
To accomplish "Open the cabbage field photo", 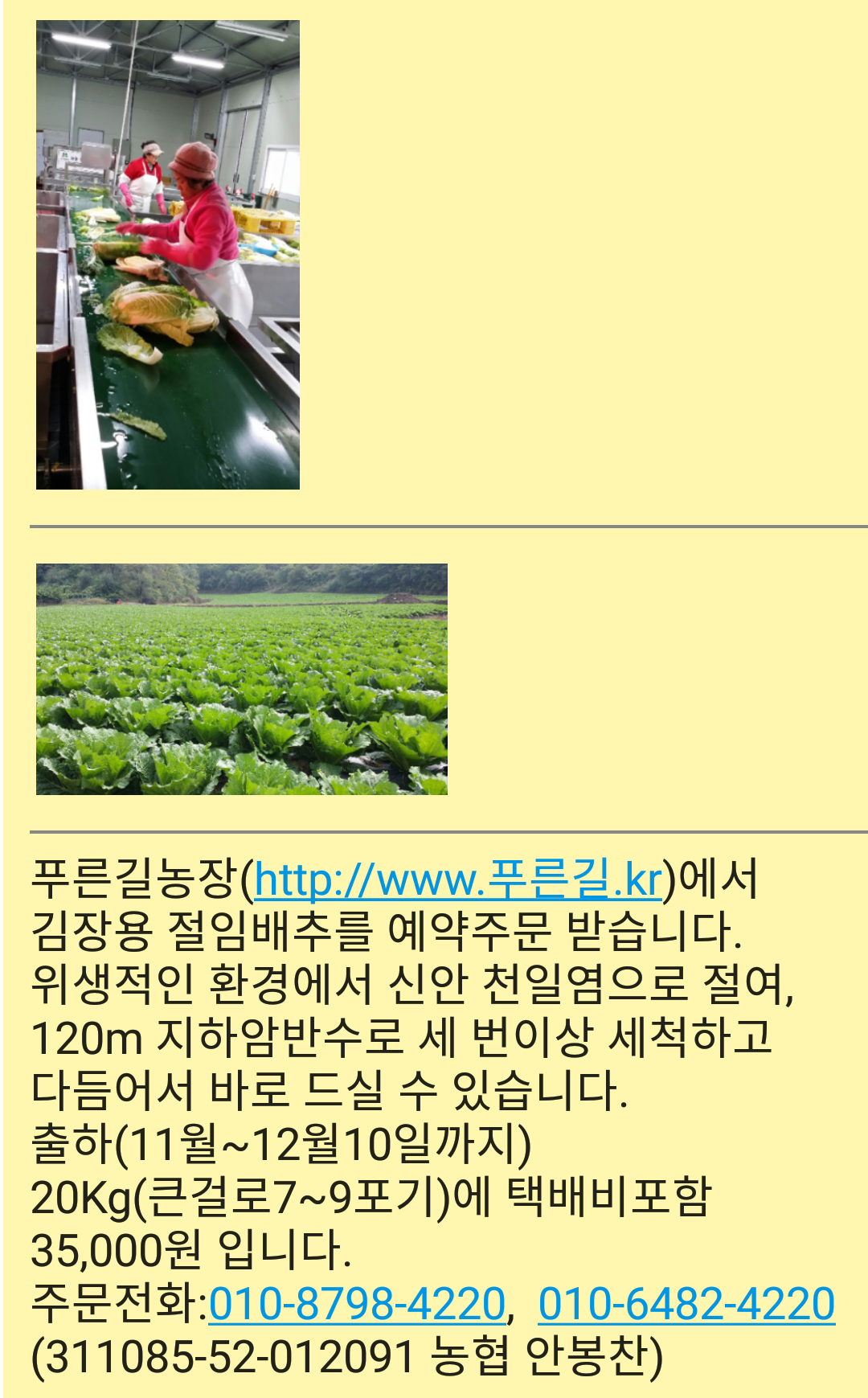I will [242, 679].
